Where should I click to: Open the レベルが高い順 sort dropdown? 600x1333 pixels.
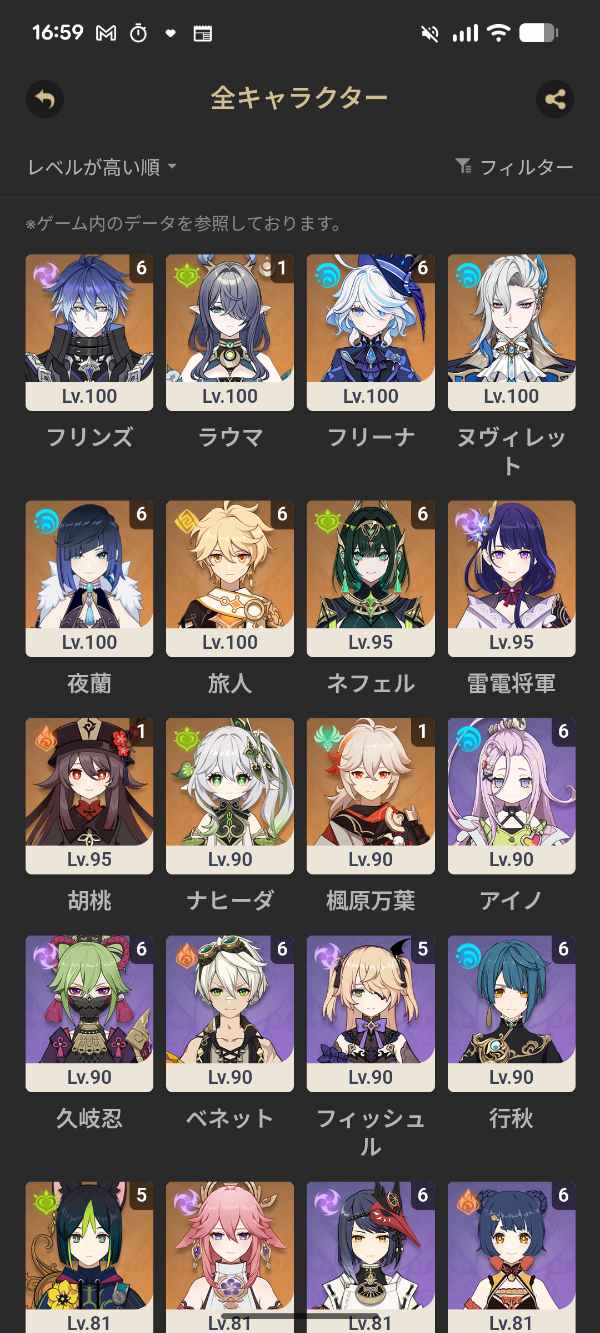coord(102,167)
